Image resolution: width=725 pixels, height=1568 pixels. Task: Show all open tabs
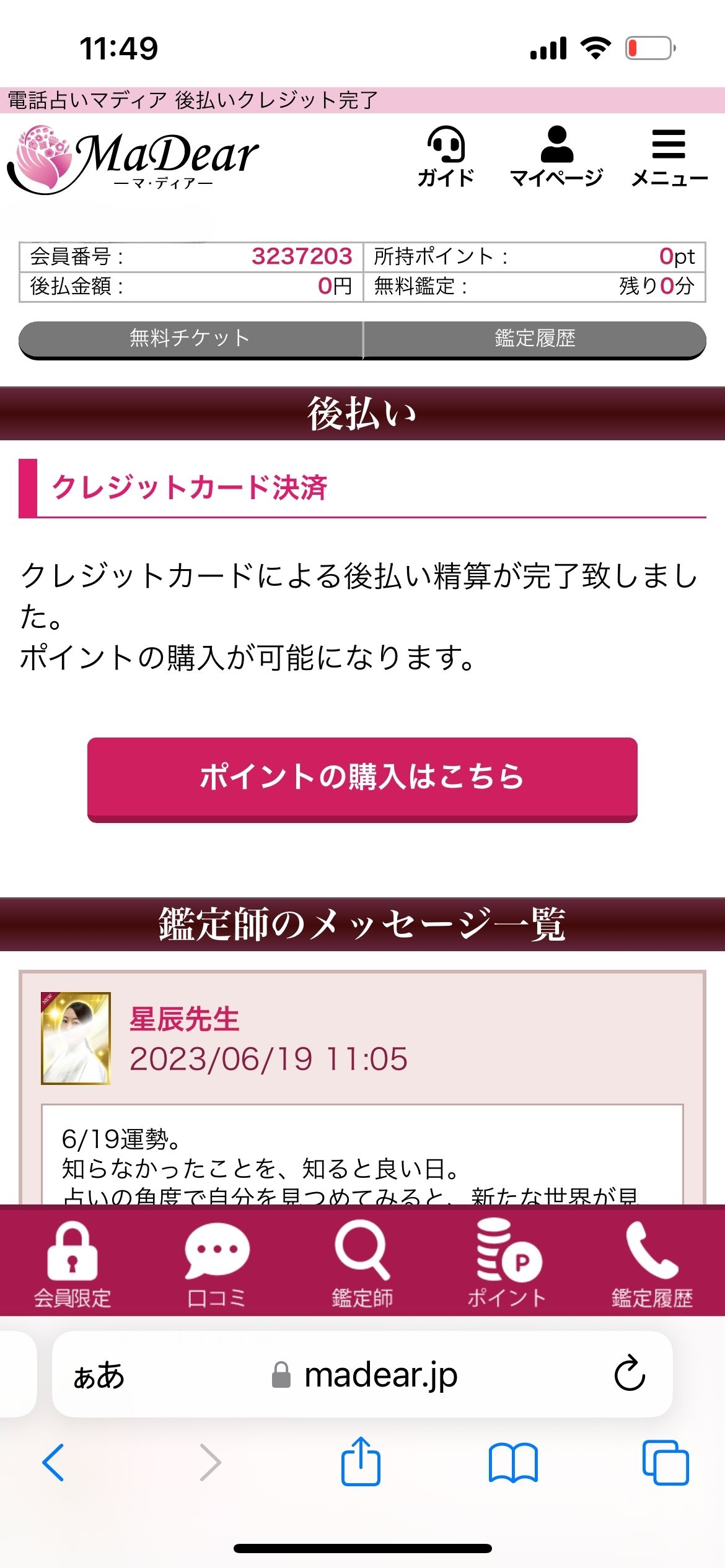click(x=666, y=1462)
